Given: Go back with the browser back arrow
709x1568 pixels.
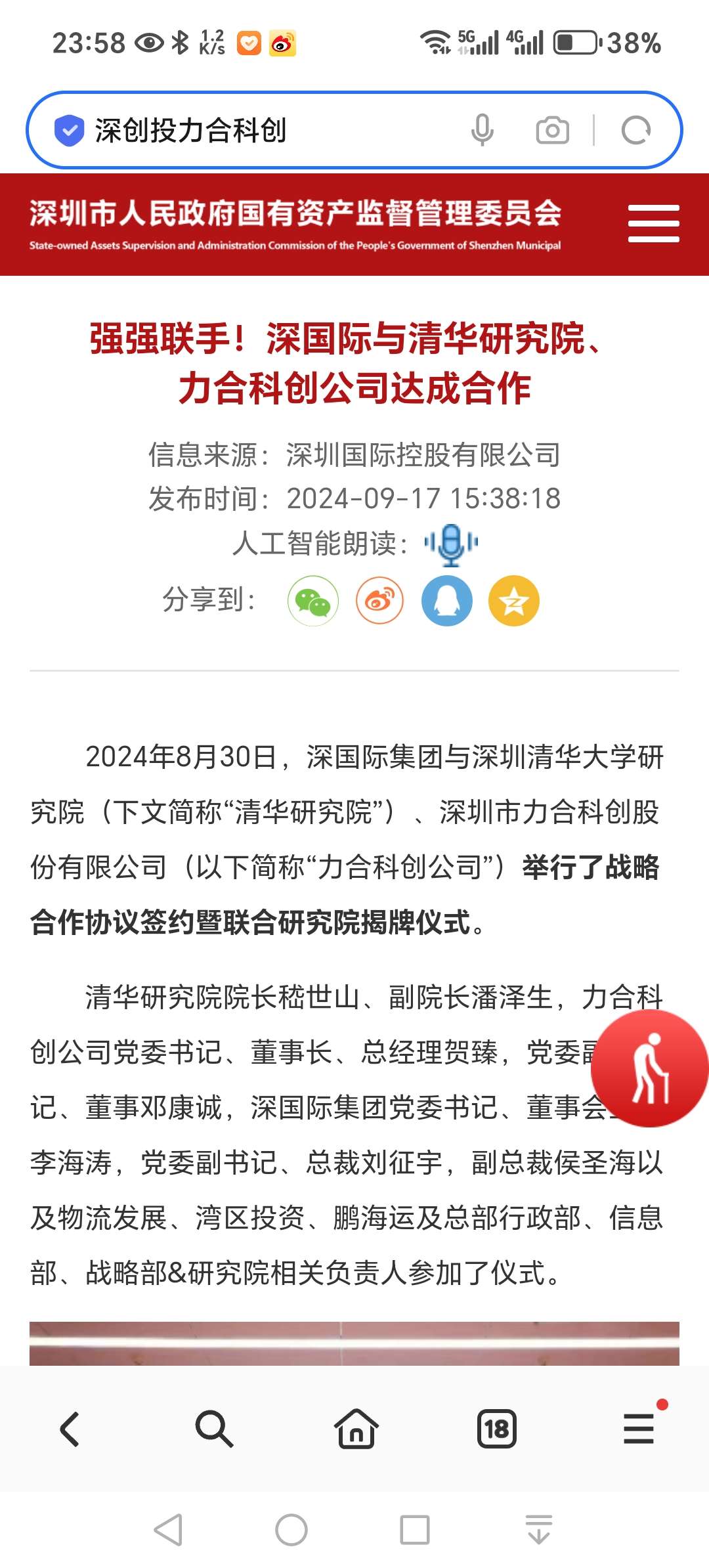Looking at the screenshot, I should [70, 1429].
